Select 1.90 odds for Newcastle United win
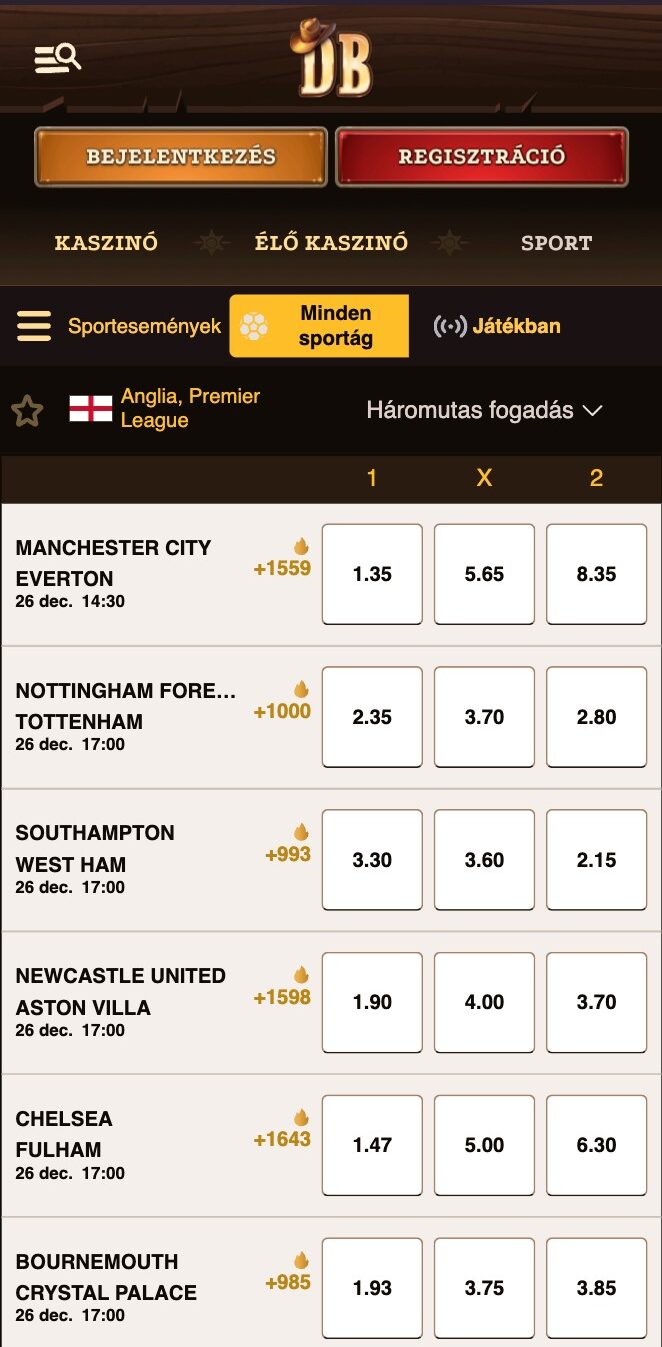The image size is (662, 1347). (372, 1002)
